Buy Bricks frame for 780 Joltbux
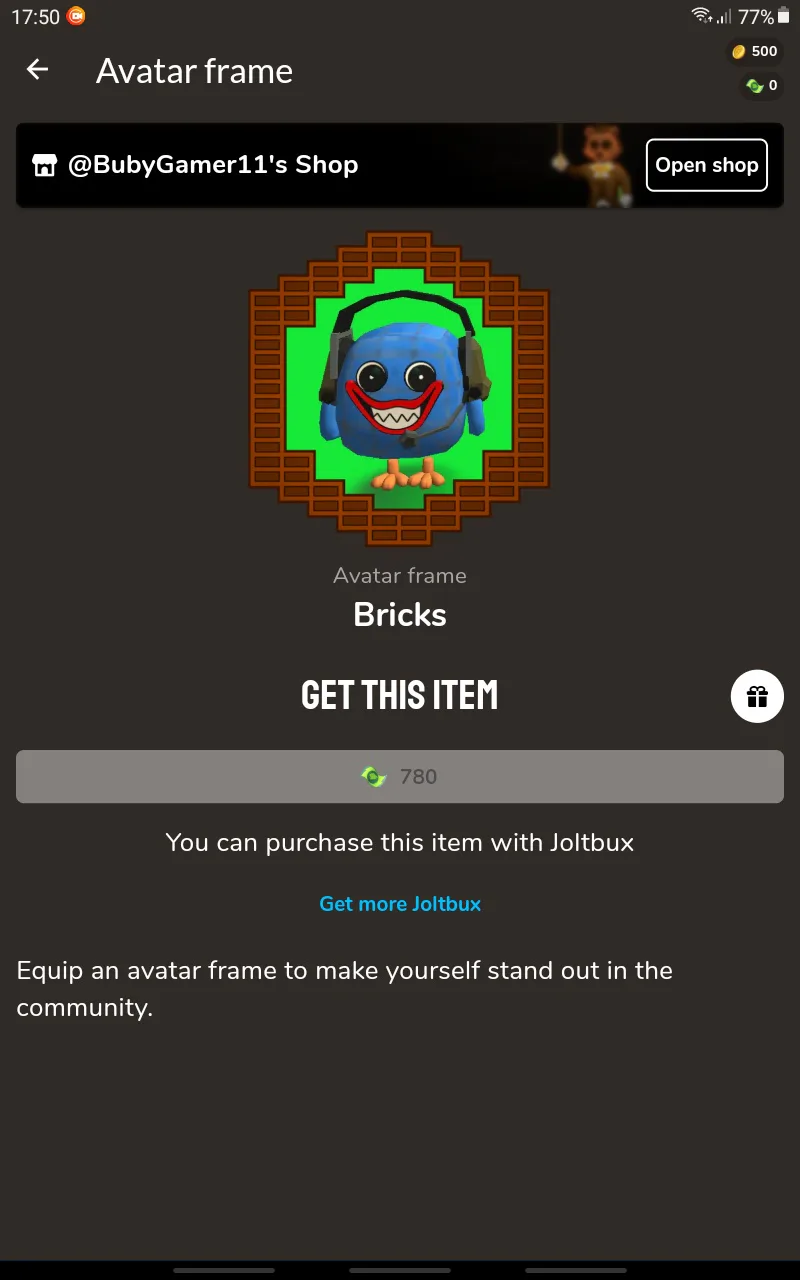The width and height of the screenshot is (800, 1280). pos(400,776)
